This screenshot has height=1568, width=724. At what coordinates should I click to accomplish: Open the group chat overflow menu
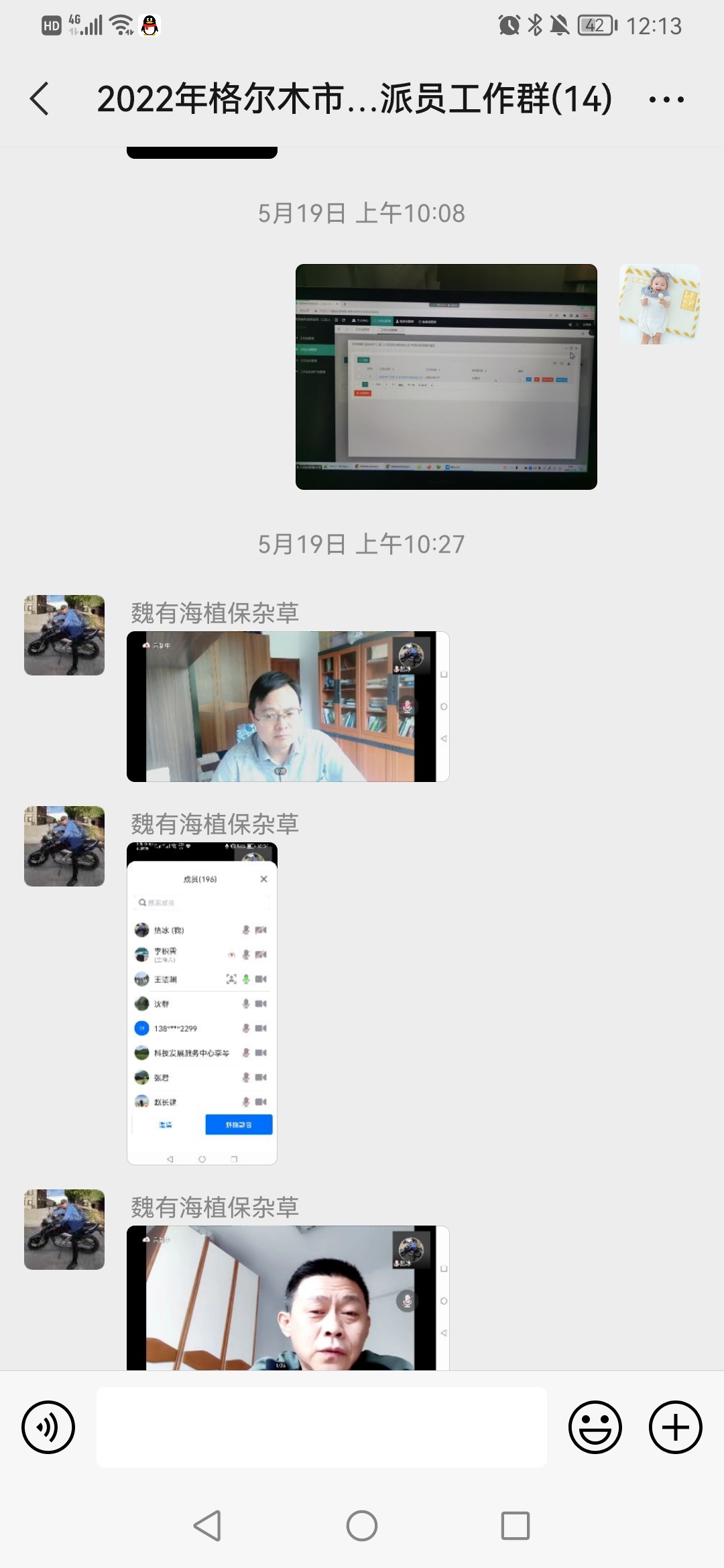click(666, 100)
